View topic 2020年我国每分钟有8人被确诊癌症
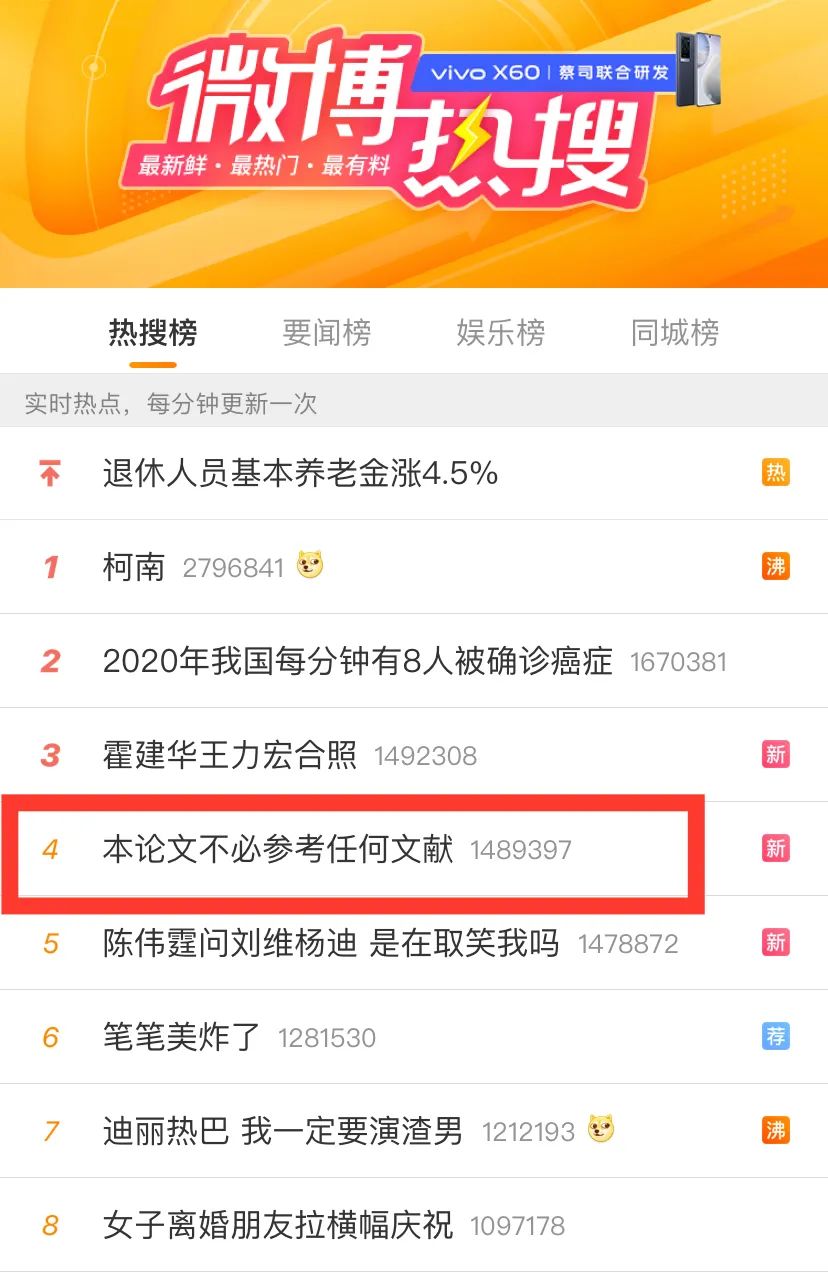Screen dimensions: 828x1276 (x=357, y=661)
